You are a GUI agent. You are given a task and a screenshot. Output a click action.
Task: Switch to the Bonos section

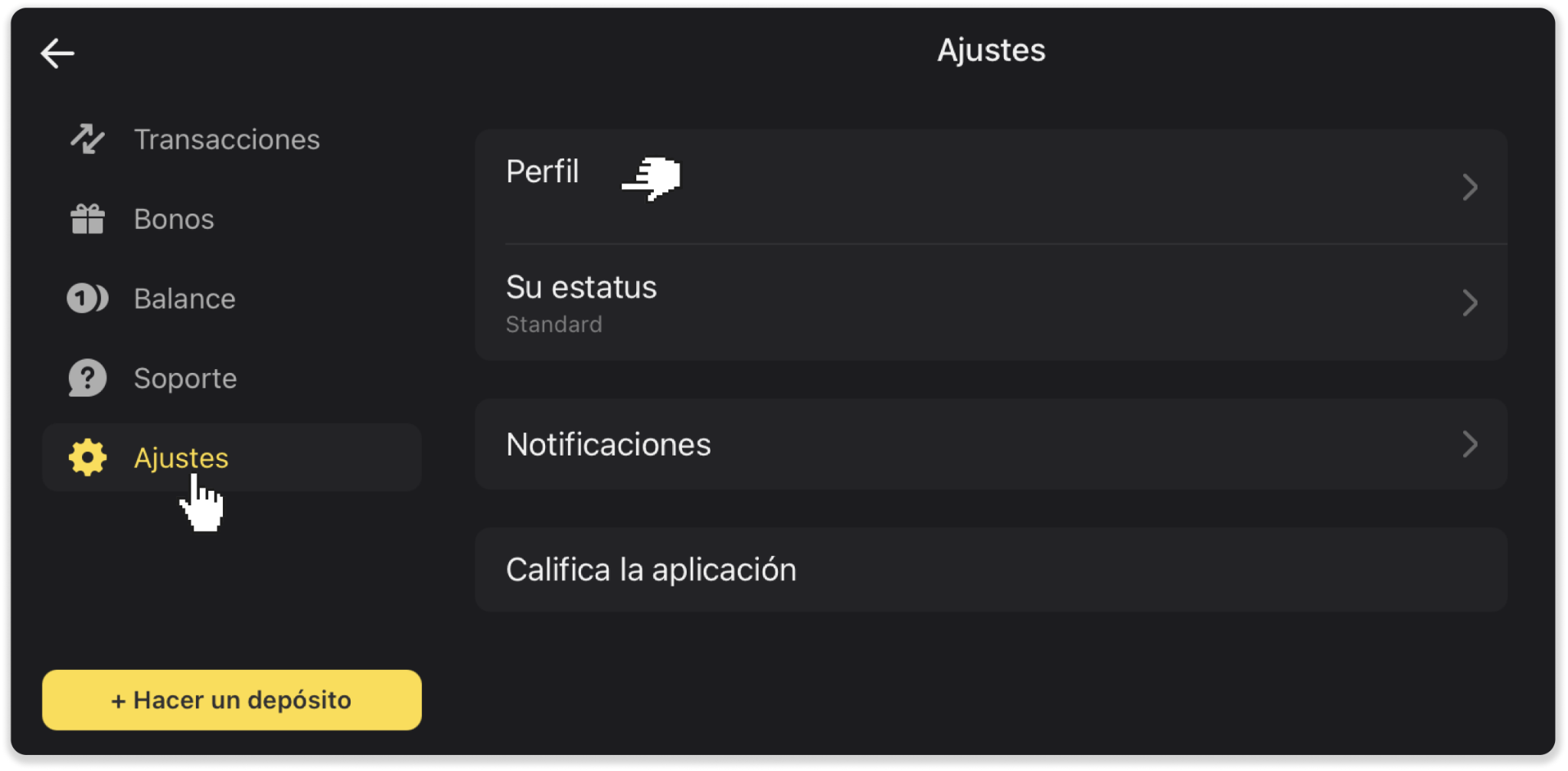[x=174, y=220]
